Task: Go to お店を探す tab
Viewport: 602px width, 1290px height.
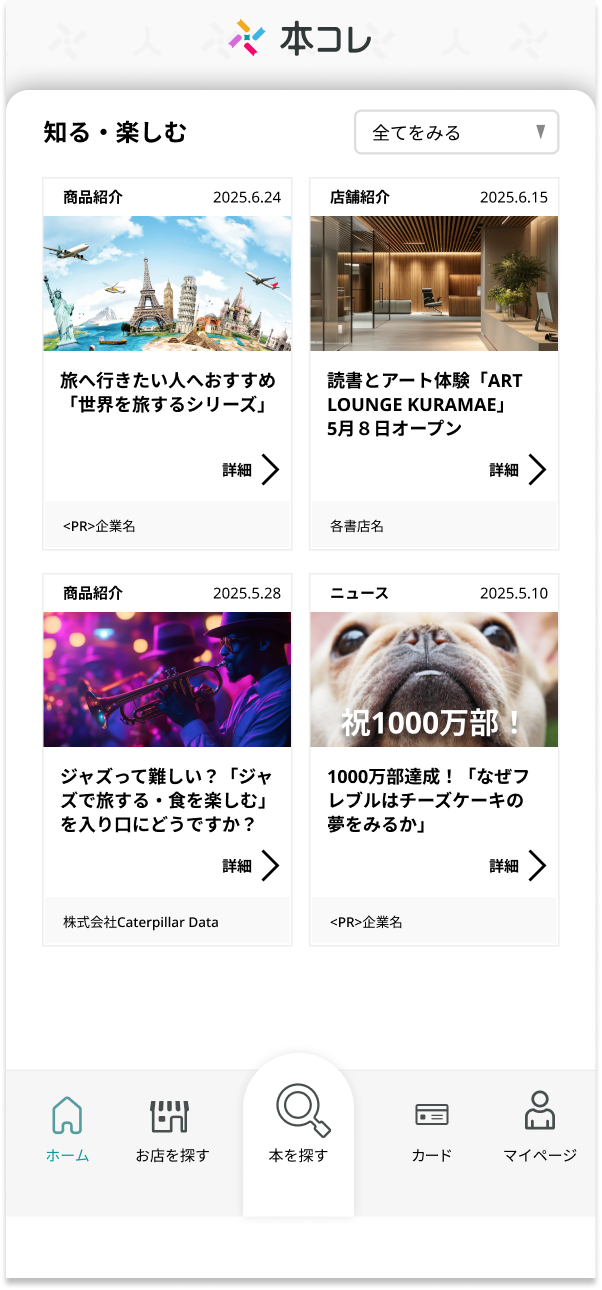Action: pyautogui.click(x=172, y=1130)
